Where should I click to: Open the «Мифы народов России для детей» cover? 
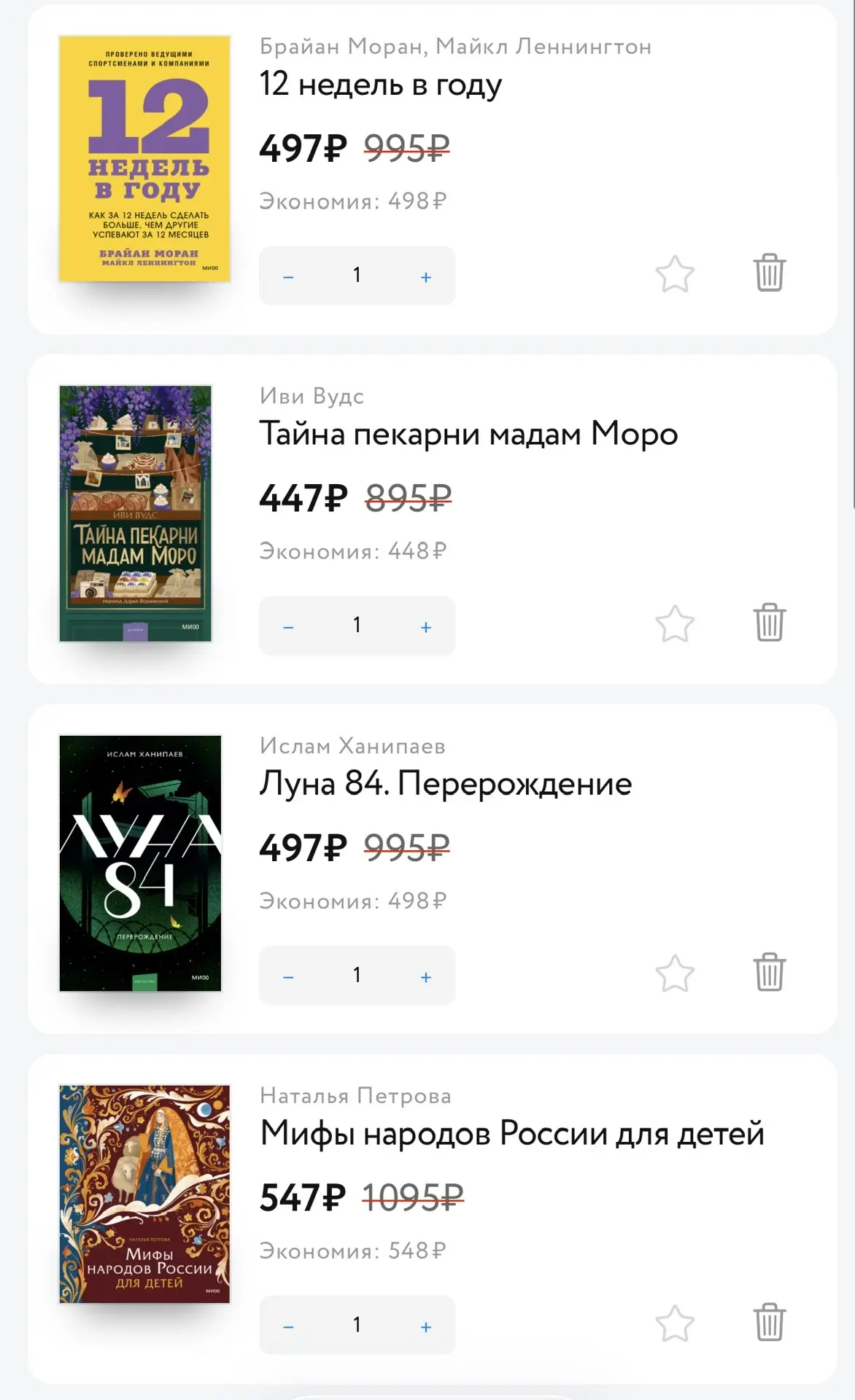(144, 1194)
